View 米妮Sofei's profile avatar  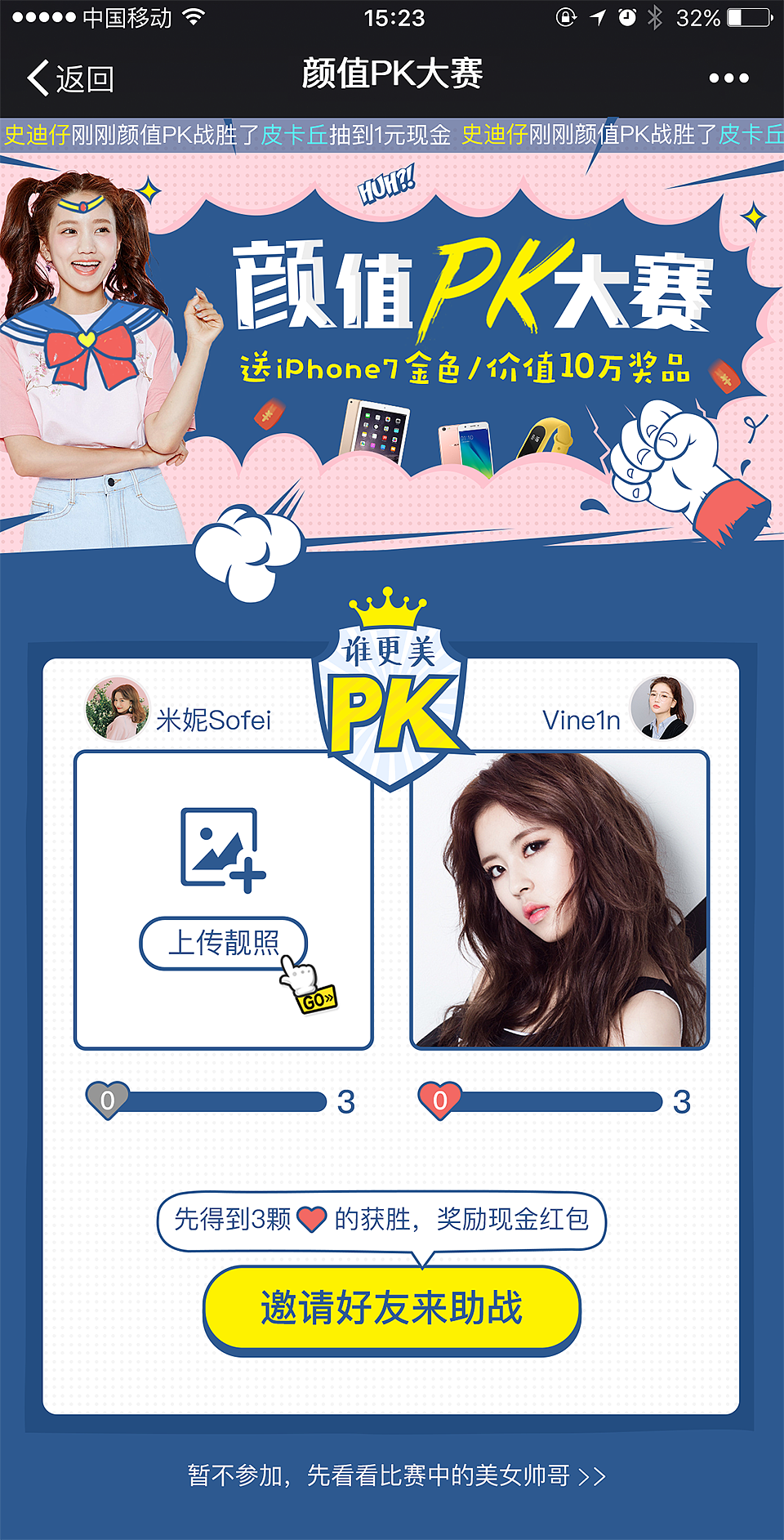click(118, 708)
